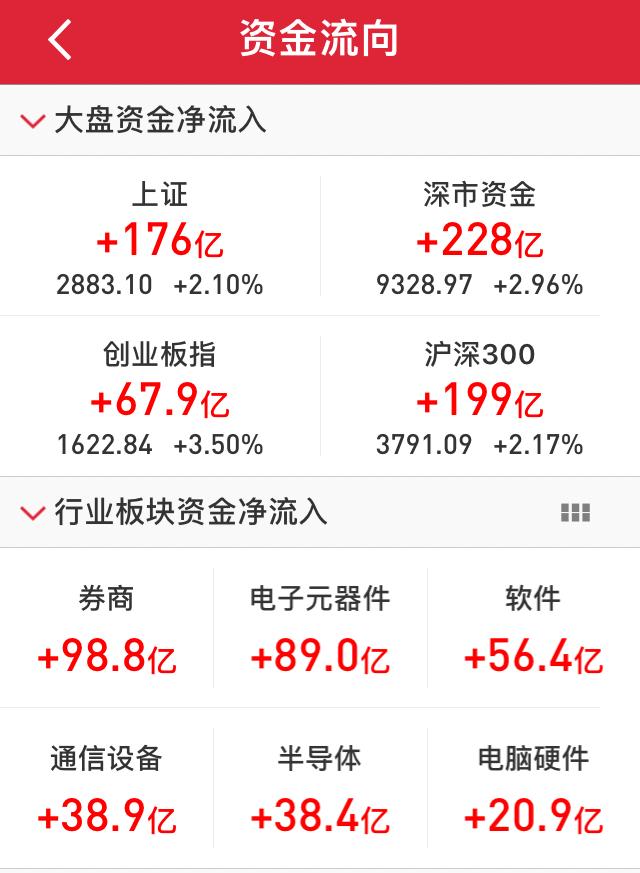This screenshot has height=873, width=640.
Task: Go back using the top-left arrow
Action: 60,41
